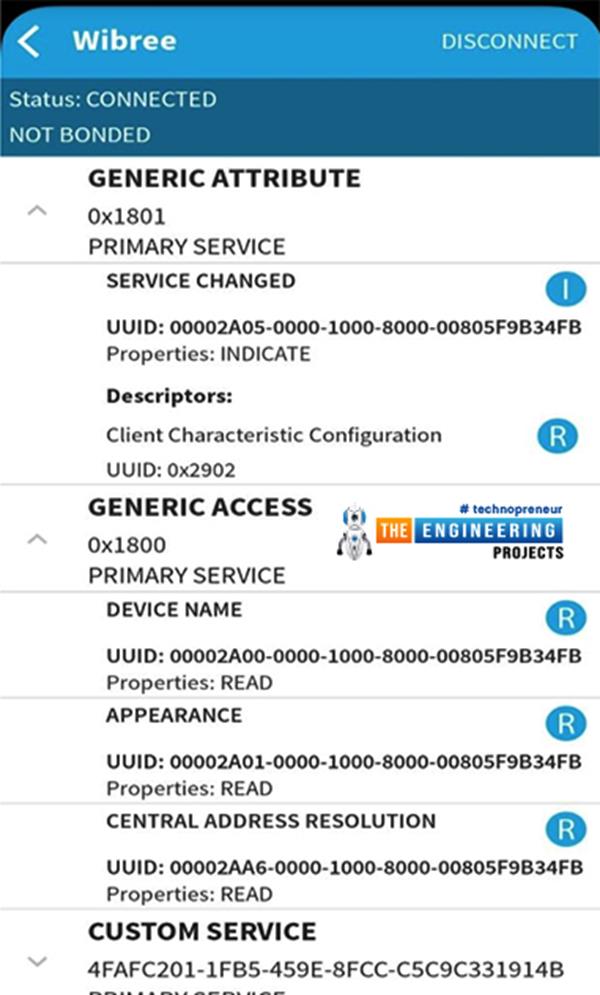Collapse the Generic Access service

tap(37, 540)
